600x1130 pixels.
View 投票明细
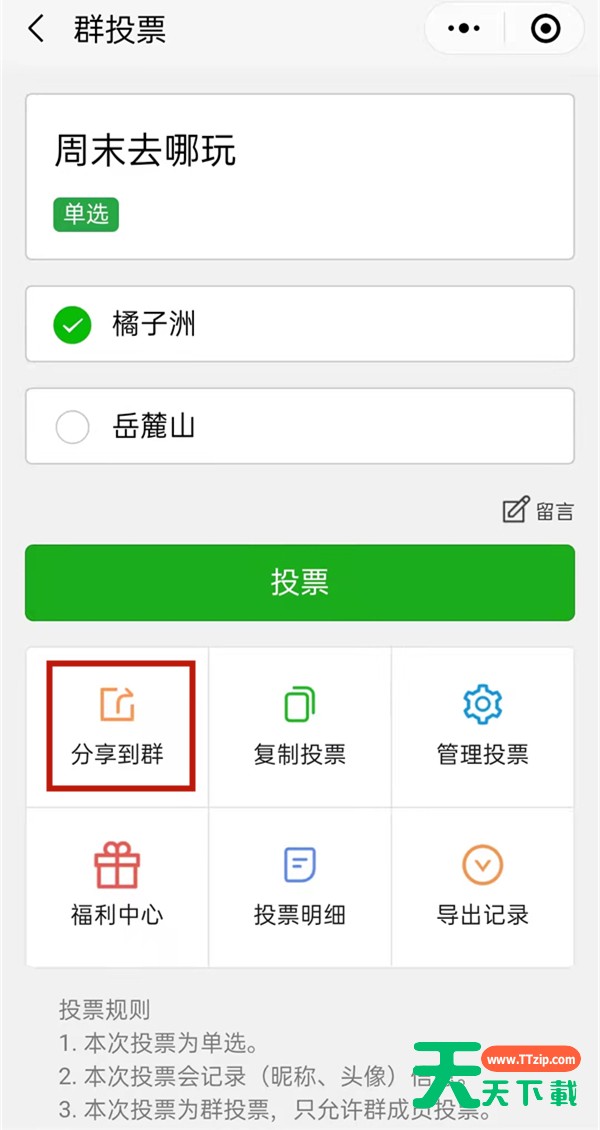click(x=300, y=886)
